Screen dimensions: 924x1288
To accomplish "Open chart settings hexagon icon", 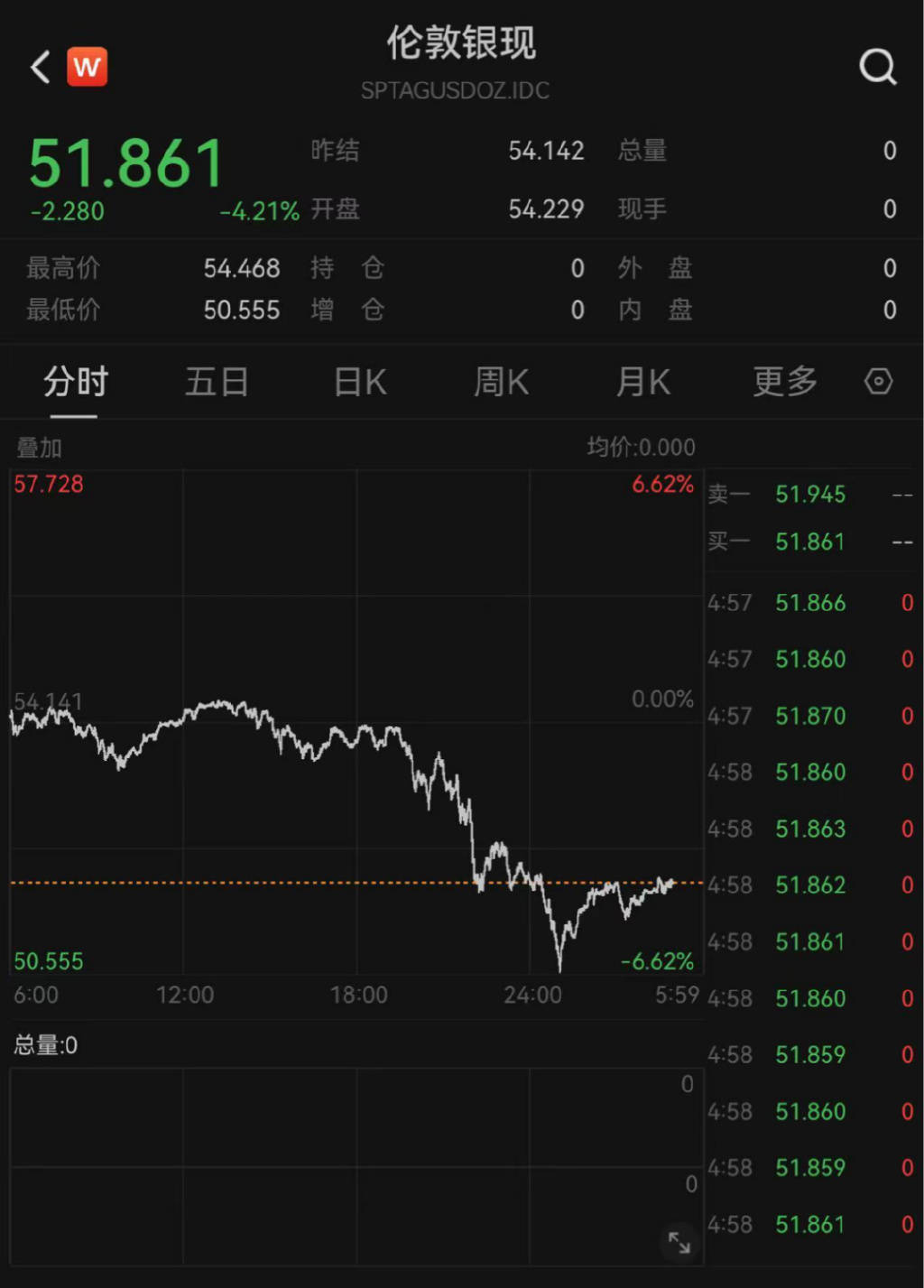I will coord(878,382).
